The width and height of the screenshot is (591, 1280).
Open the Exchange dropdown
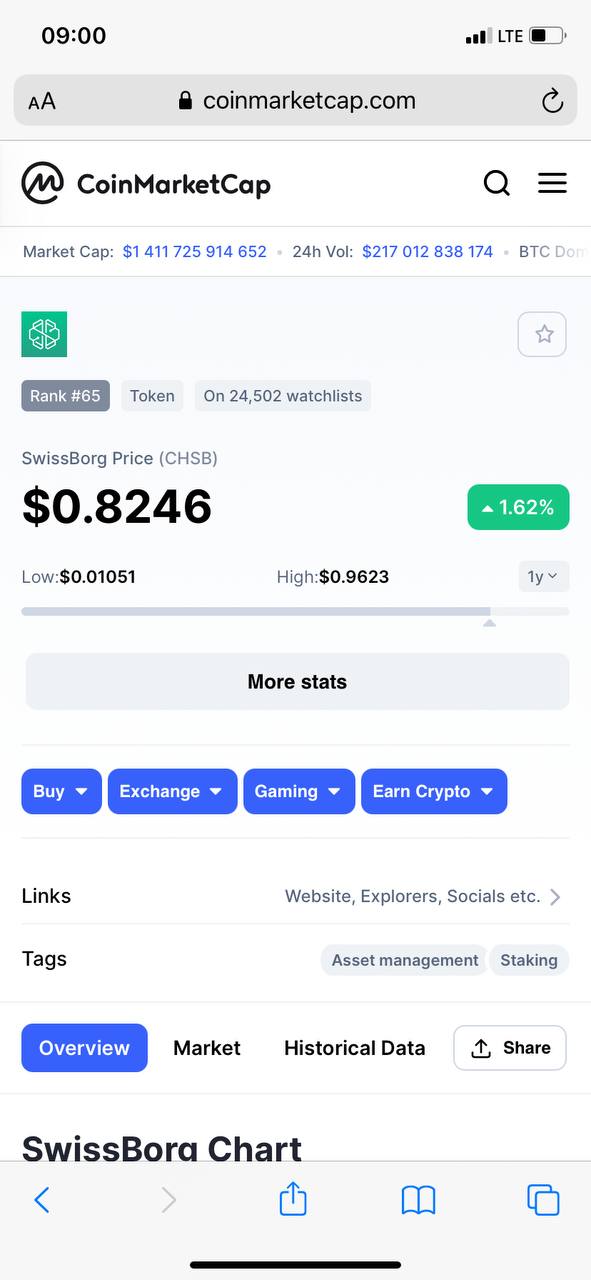172,791
